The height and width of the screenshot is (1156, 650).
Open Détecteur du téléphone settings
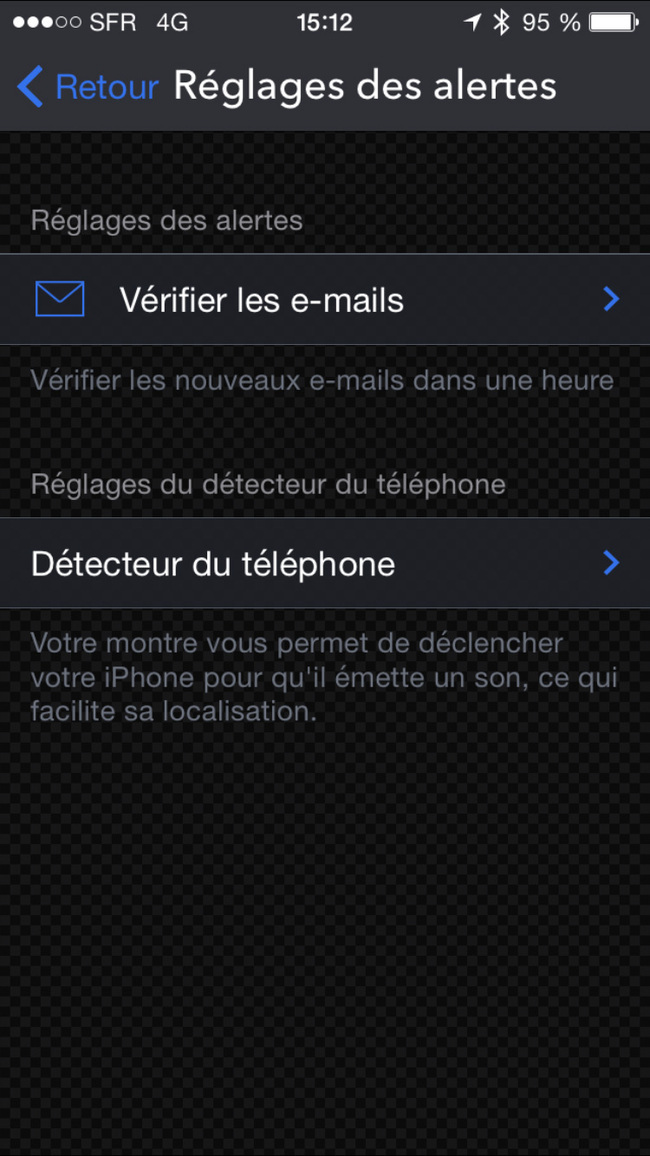click(x=325, y=563)
